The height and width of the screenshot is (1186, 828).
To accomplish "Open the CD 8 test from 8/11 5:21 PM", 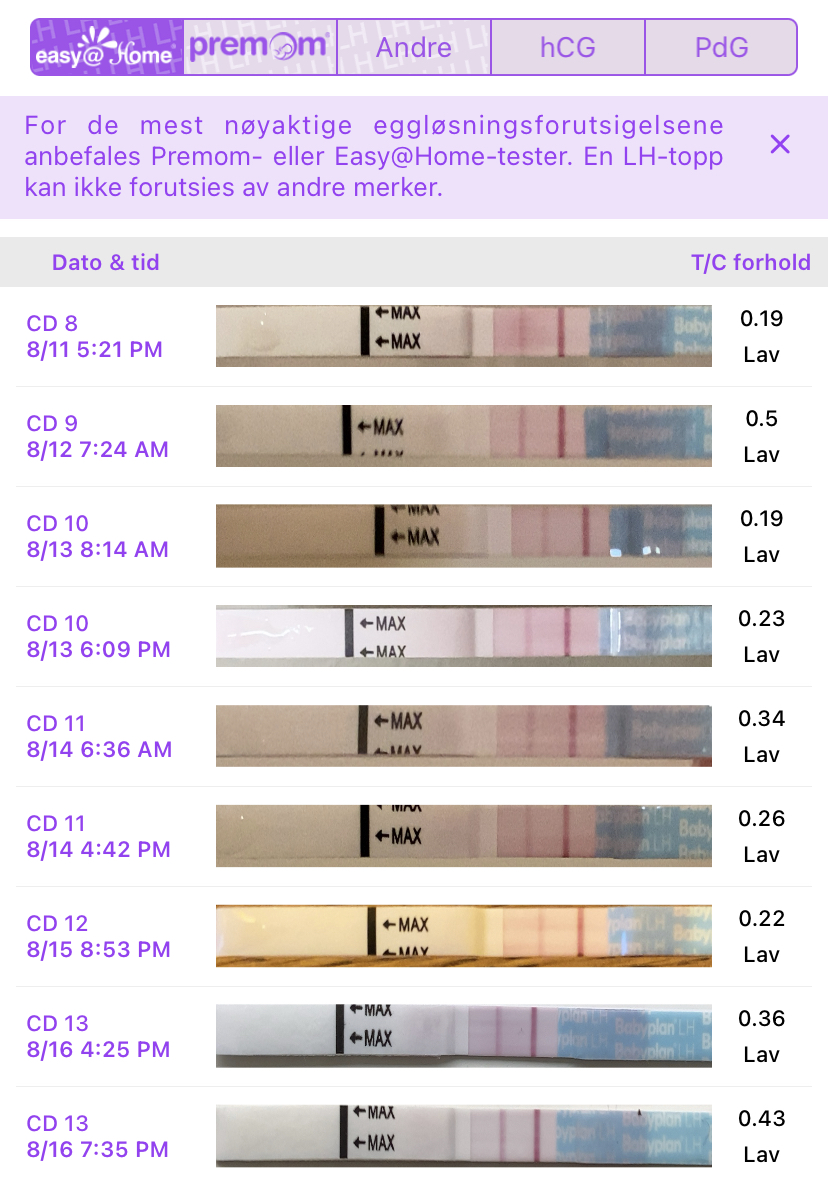I will click(x=414, y=337).
